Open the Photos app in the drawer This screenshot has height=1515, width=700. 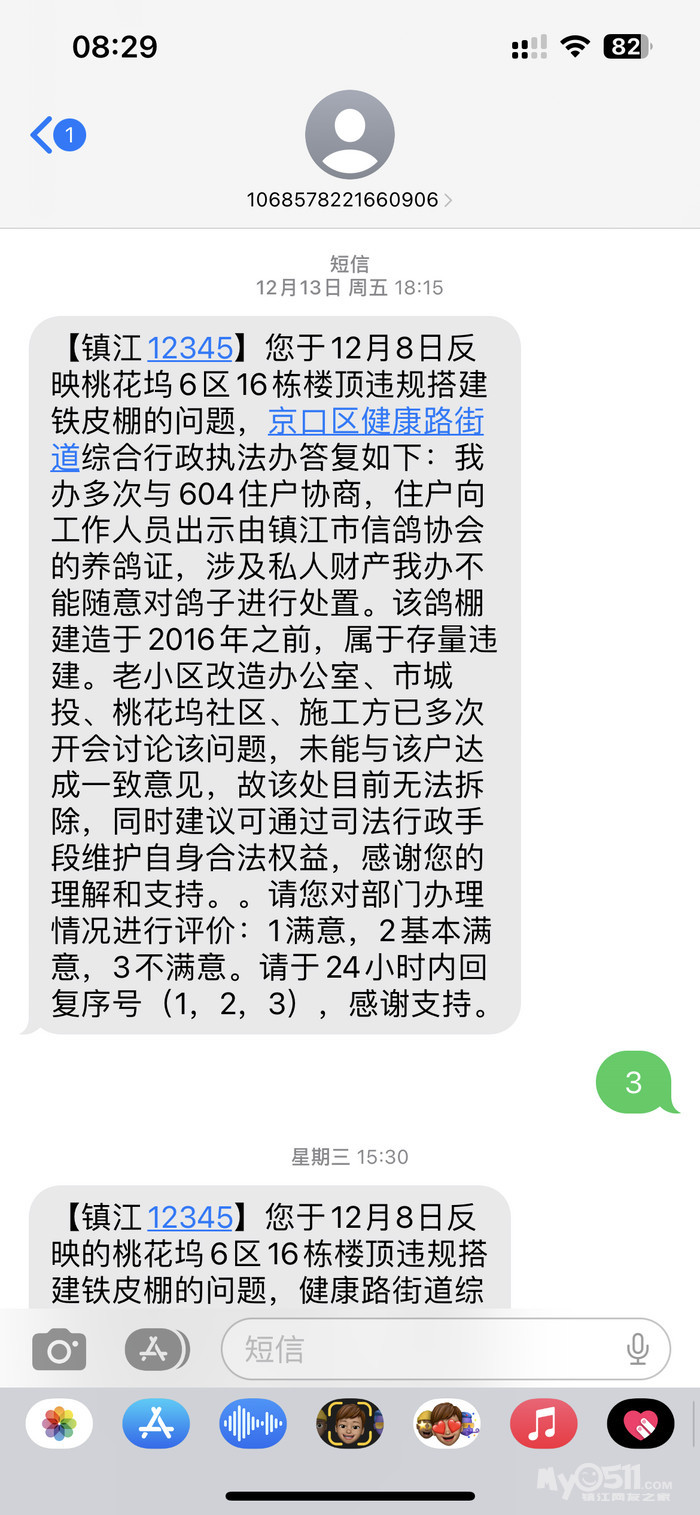59,1424
